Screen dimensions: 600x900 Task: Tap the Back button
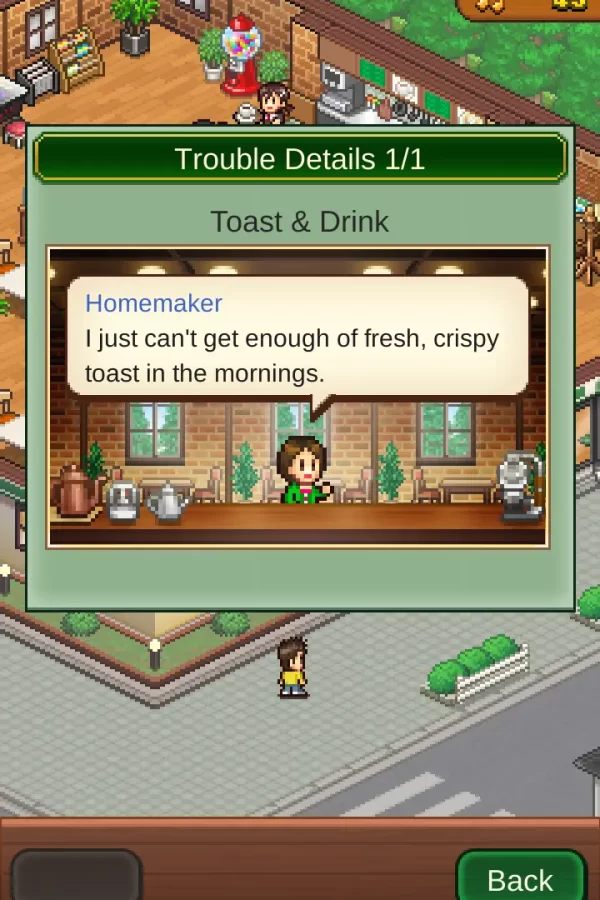(x=520, y=876)
